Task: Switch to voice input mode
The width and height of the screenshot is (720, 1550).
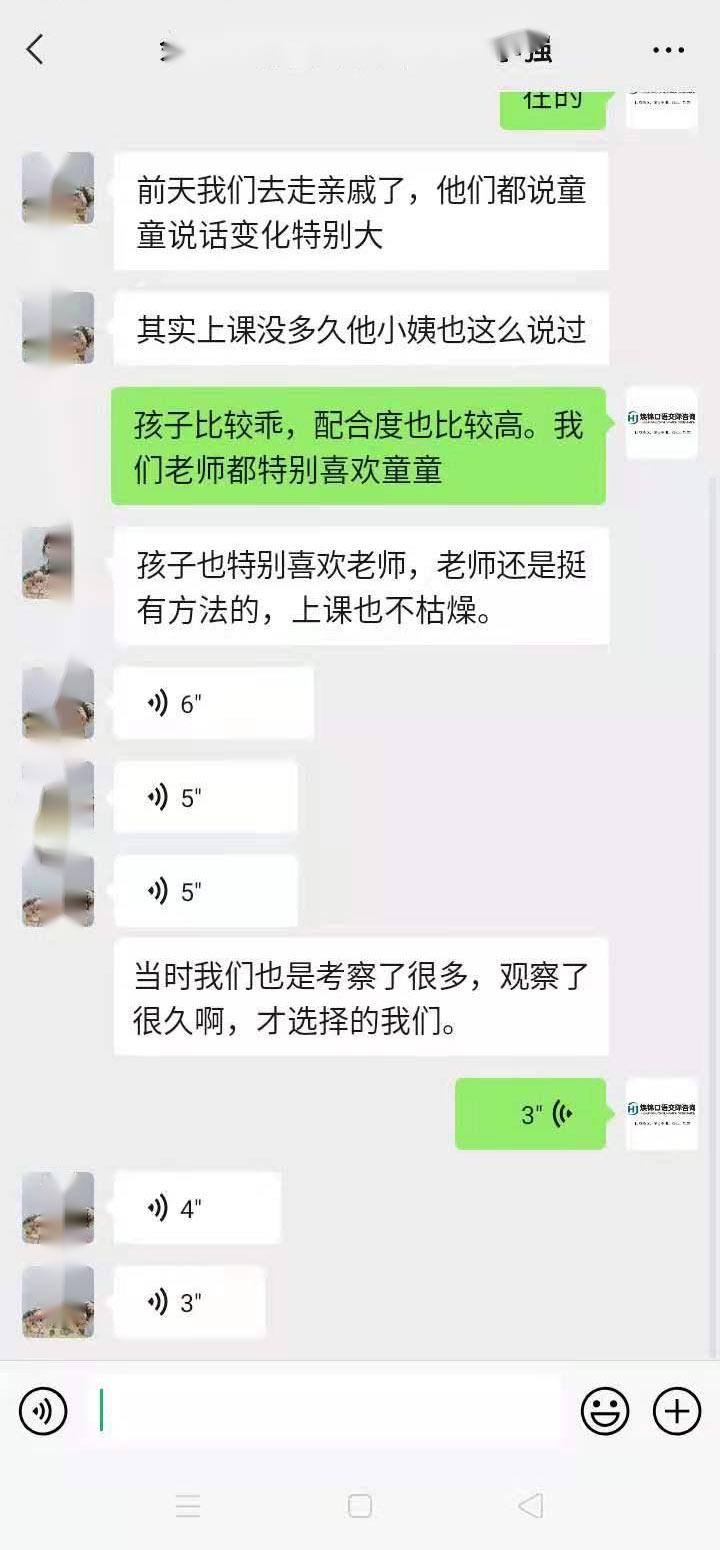Action: pos(43,1412)
